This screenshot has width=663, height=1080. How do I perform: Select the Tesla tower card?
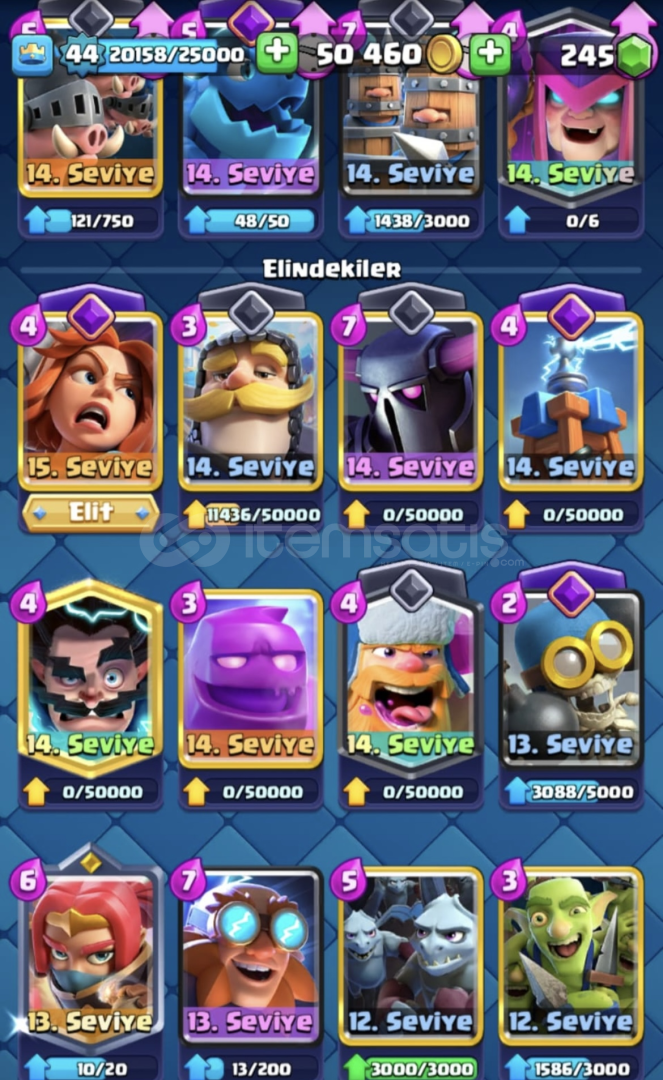click(x=570, y=400)
